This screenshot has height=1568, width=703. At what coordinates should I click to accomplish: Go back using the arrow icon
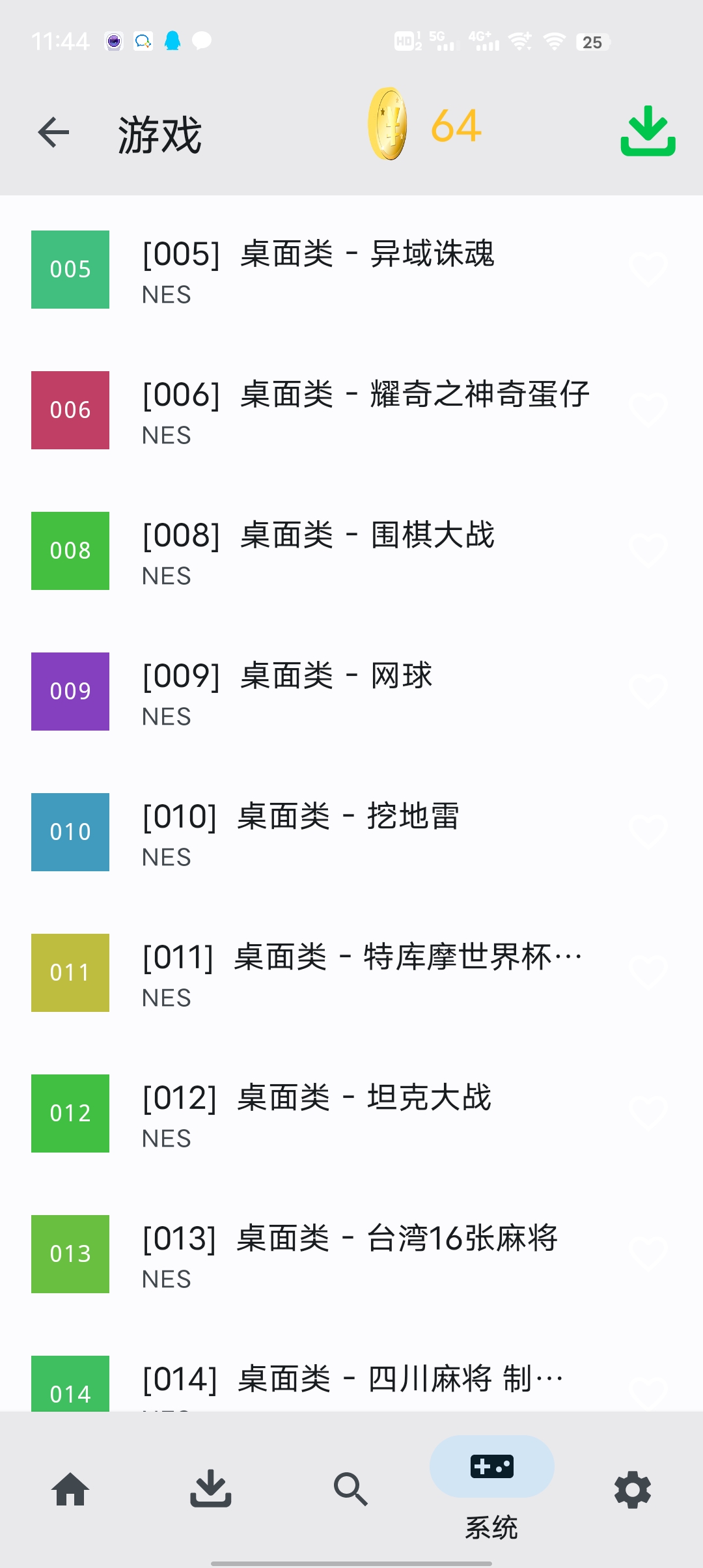pyautogui.click(x=53, y=133)
